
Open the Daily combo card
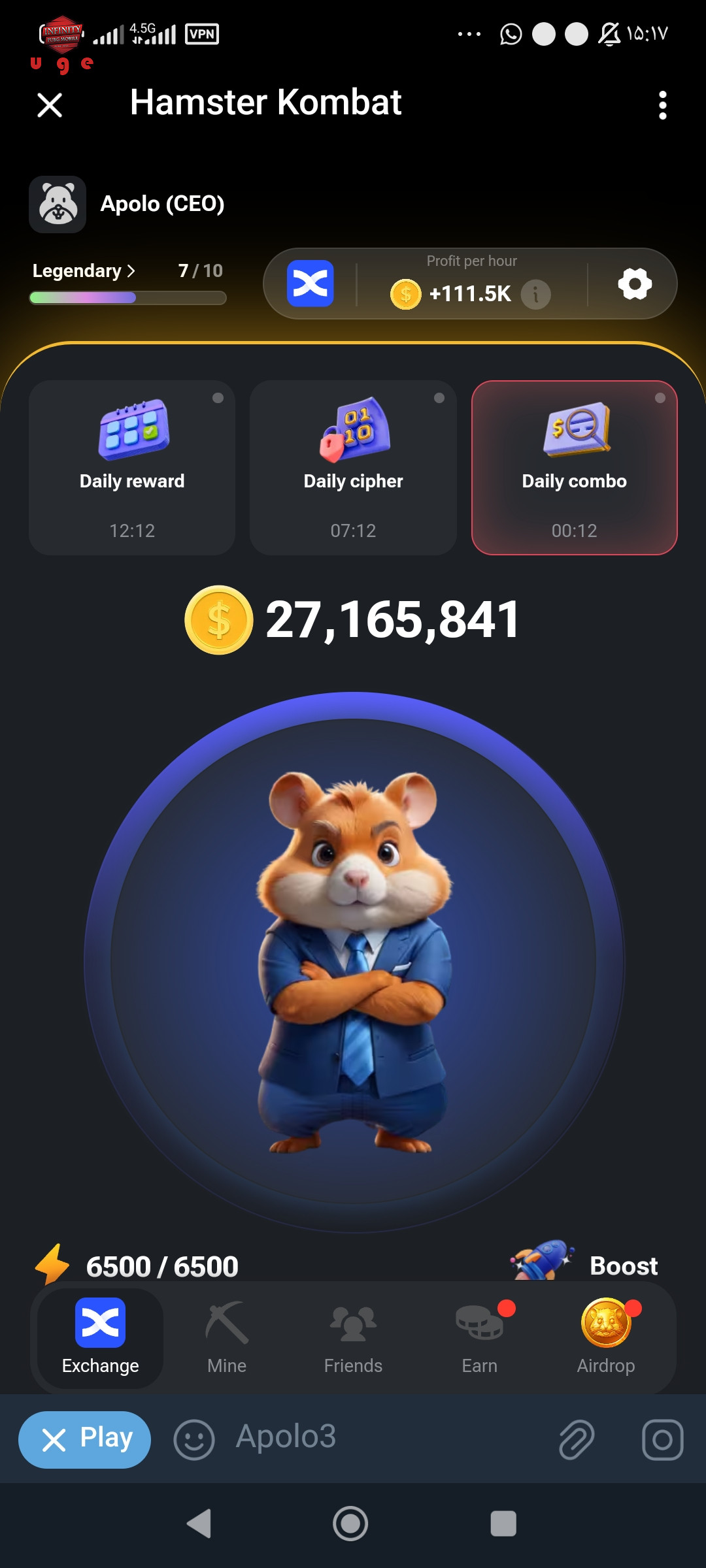[x=574, y=468]
